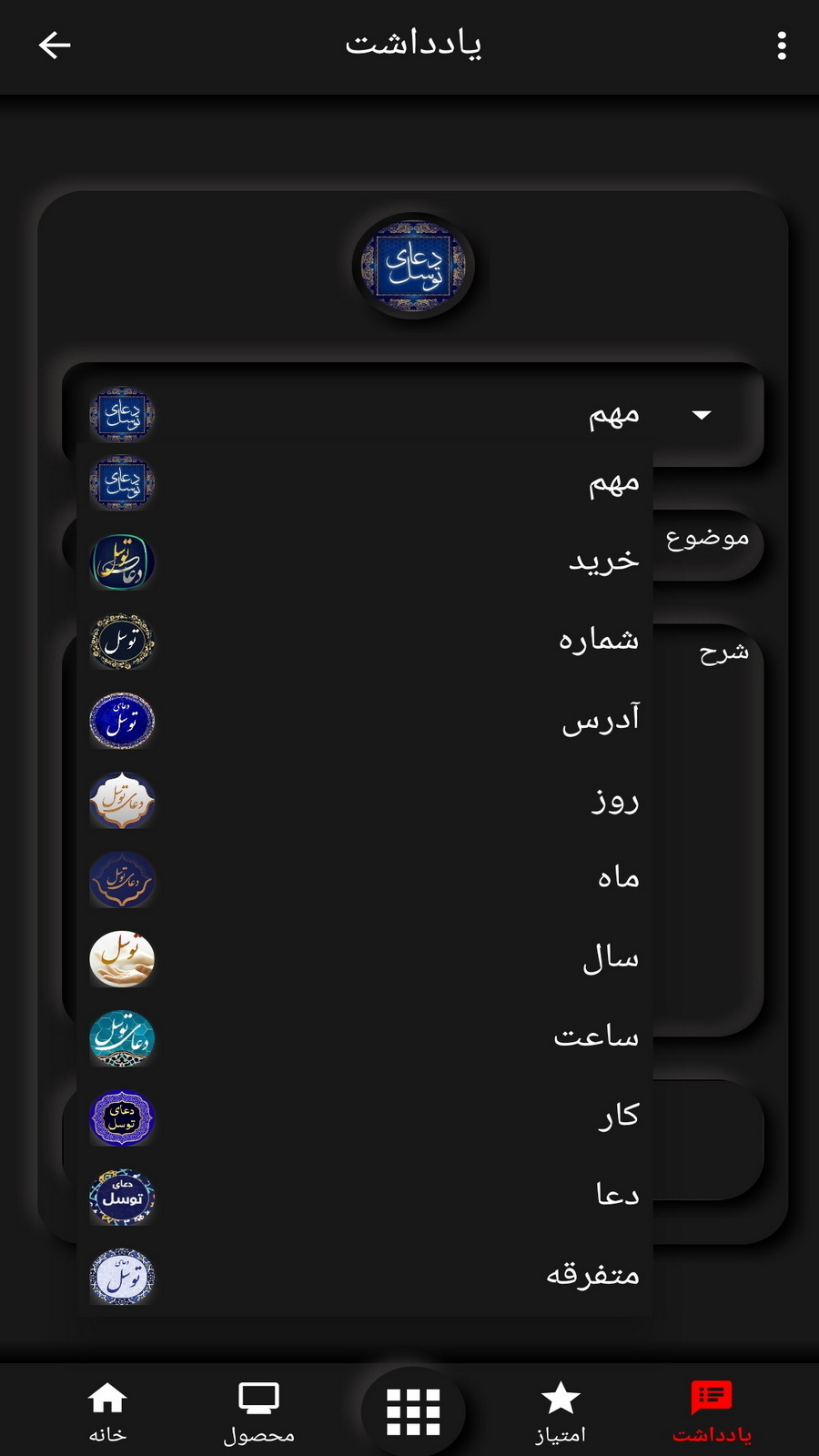Viewport: 819px width, 1456px height.
Task: Open the یادداشت tab
Action: (x=712, y=1411)
